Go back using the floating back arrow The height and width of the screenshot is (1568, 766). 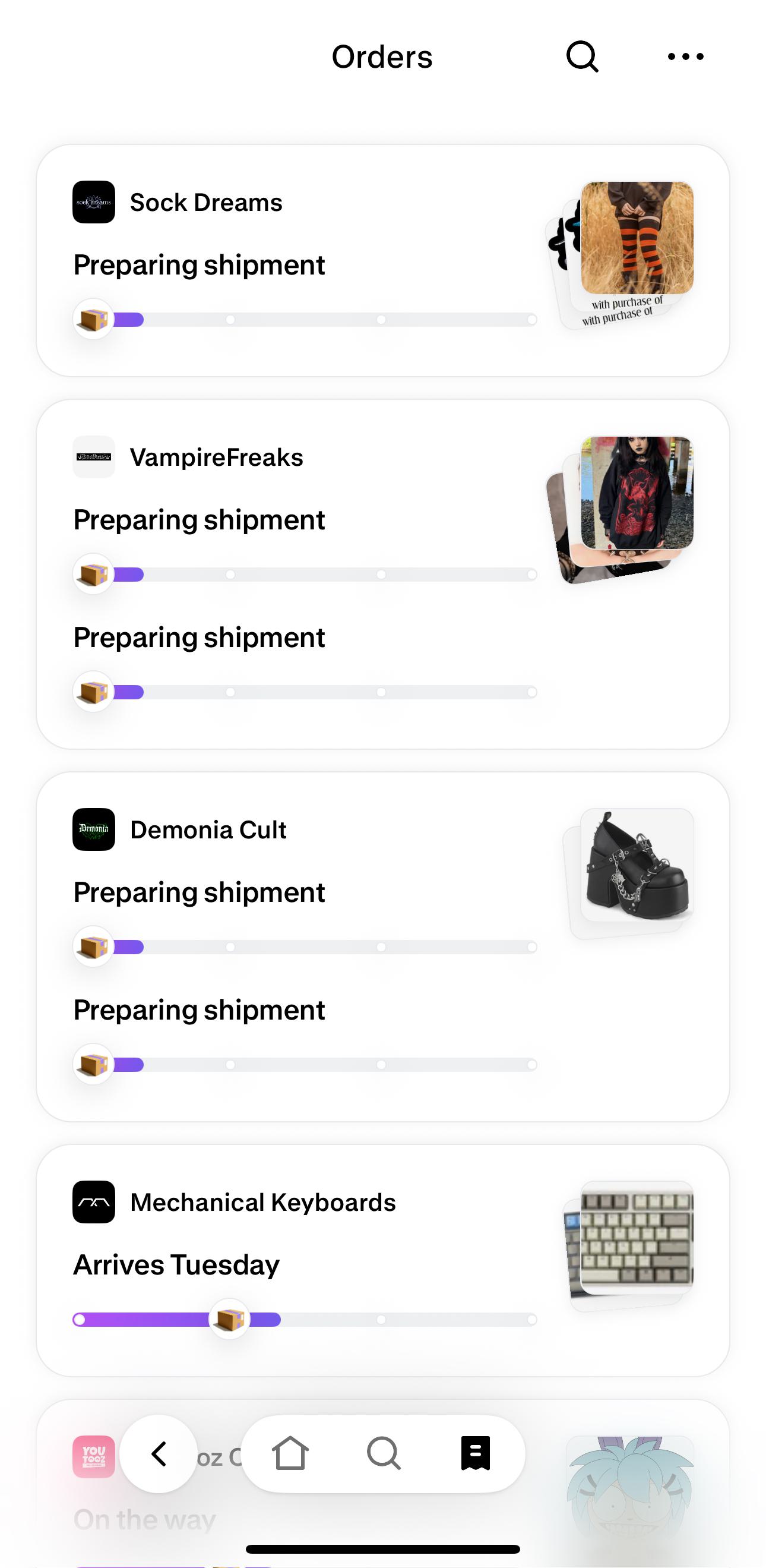(x=159, y=1453)
